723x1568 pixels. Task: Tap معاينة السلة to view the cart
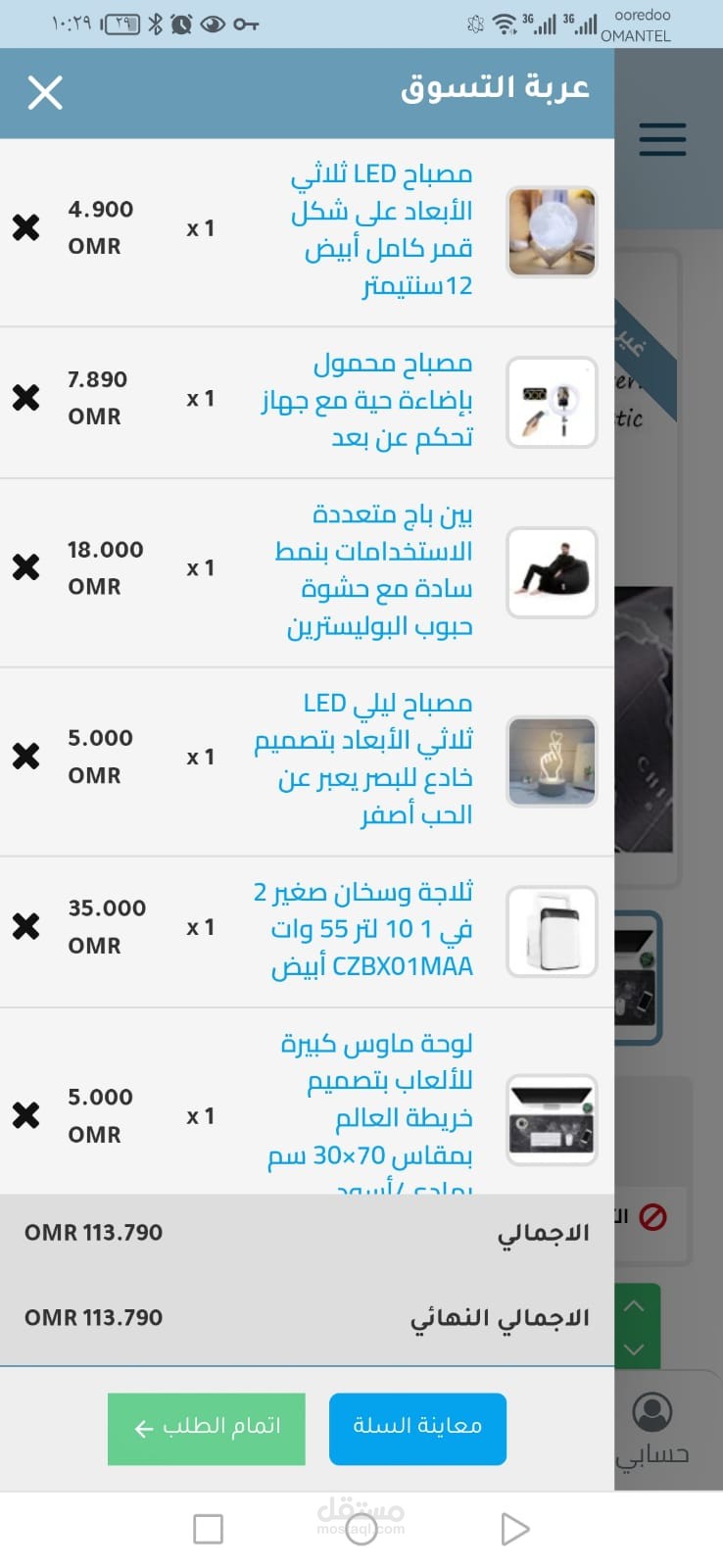417,1428
